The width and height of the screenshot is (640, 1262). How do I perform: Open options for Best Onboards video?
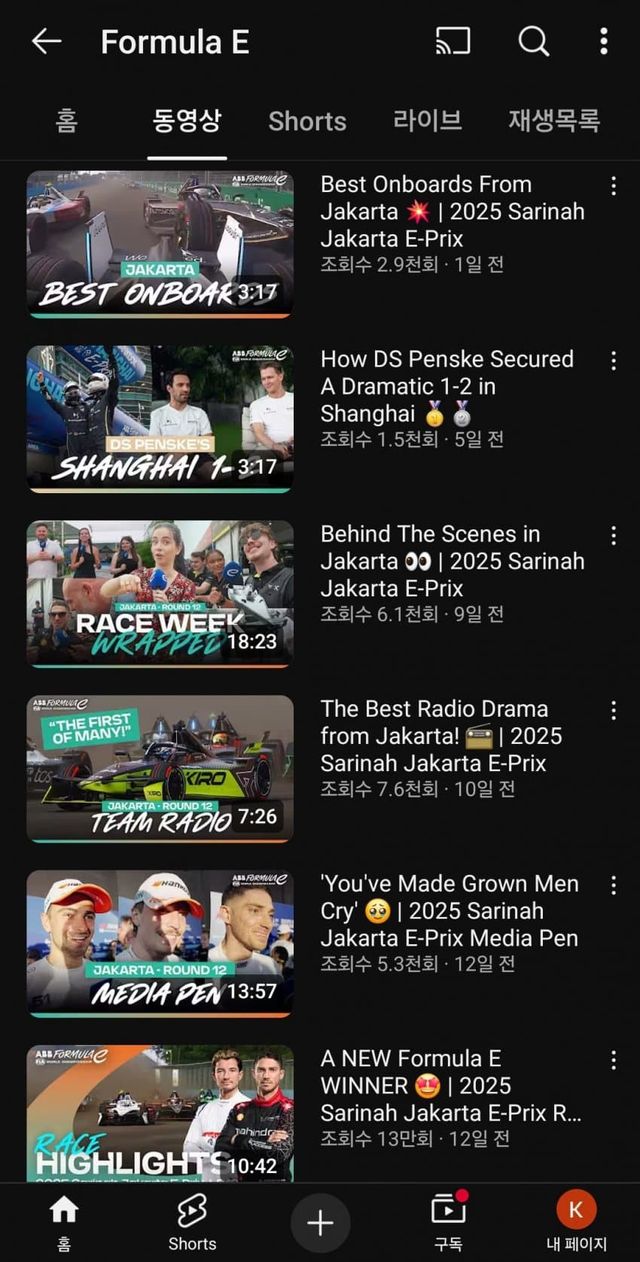pos(613,186)
